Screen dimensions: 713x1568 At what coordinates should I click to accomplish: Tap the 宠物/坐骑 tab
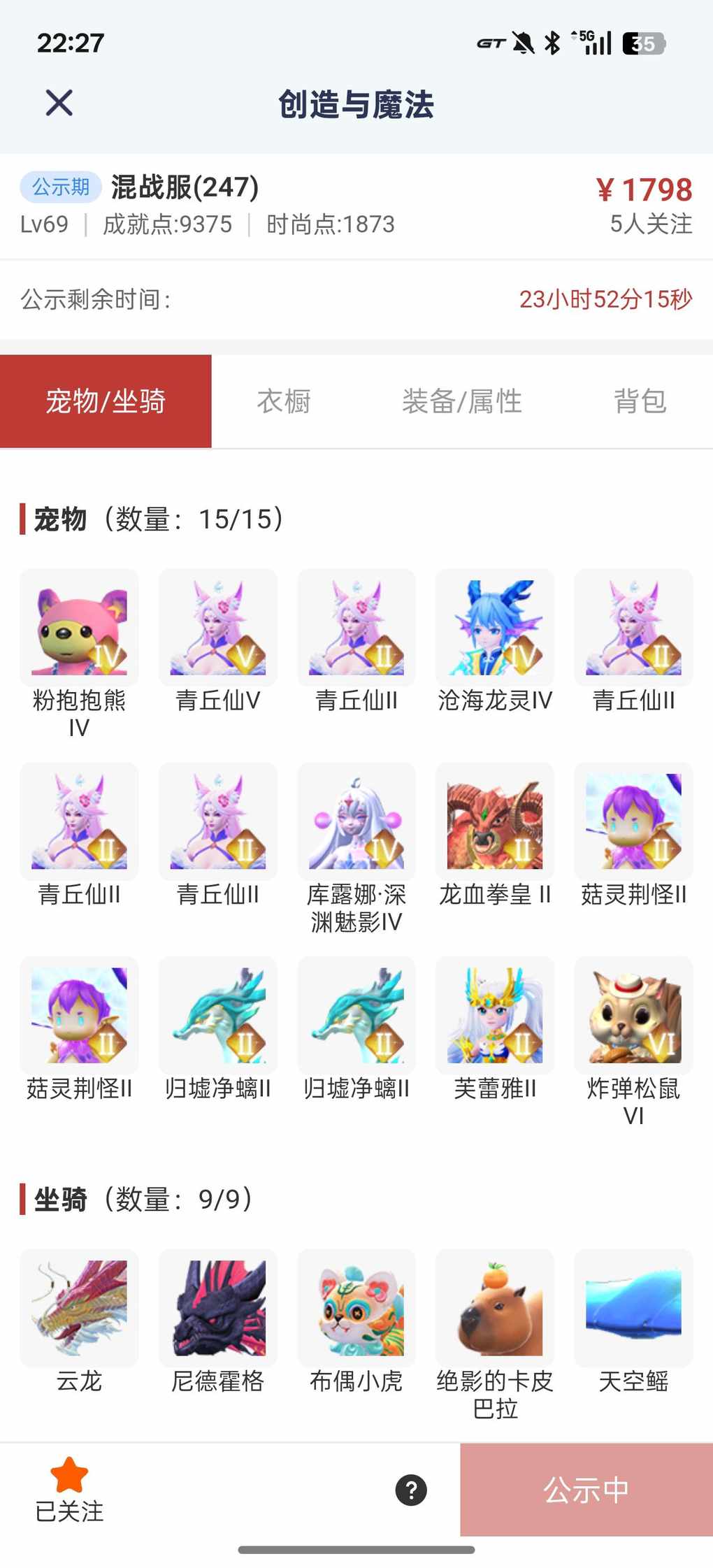click(106, 401)
